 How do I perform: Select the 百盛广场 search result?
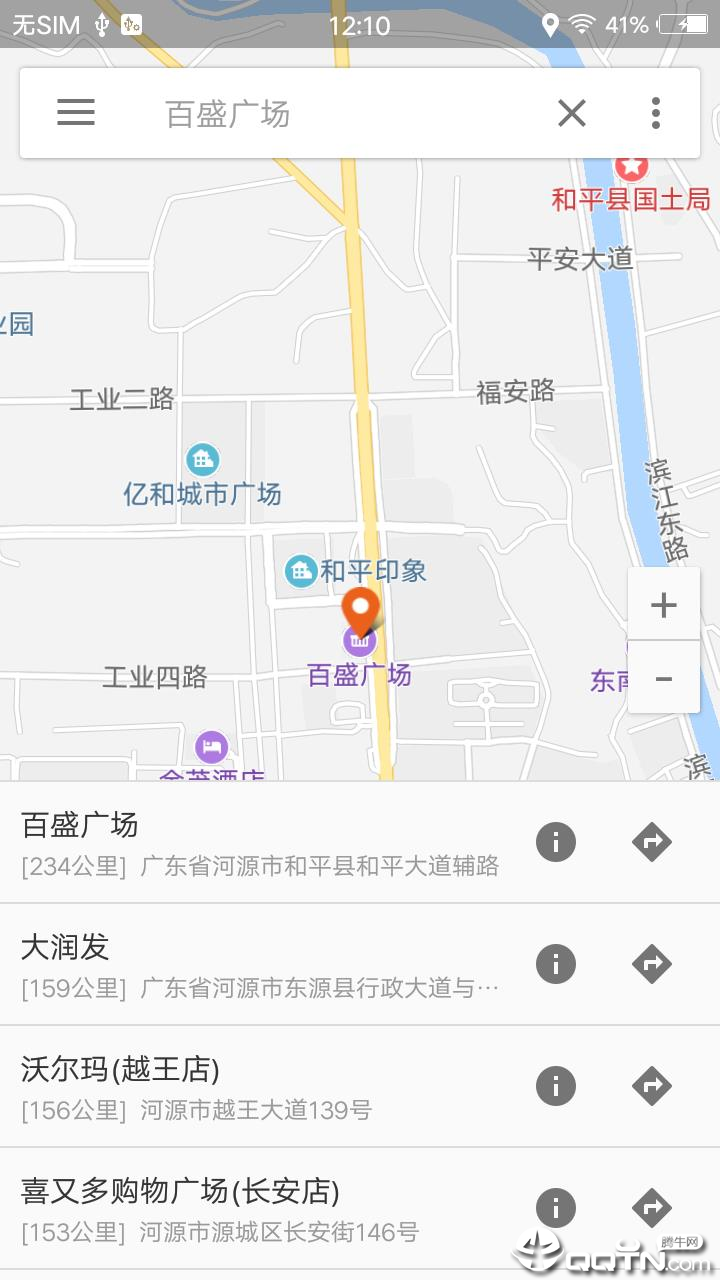(260, 843)
